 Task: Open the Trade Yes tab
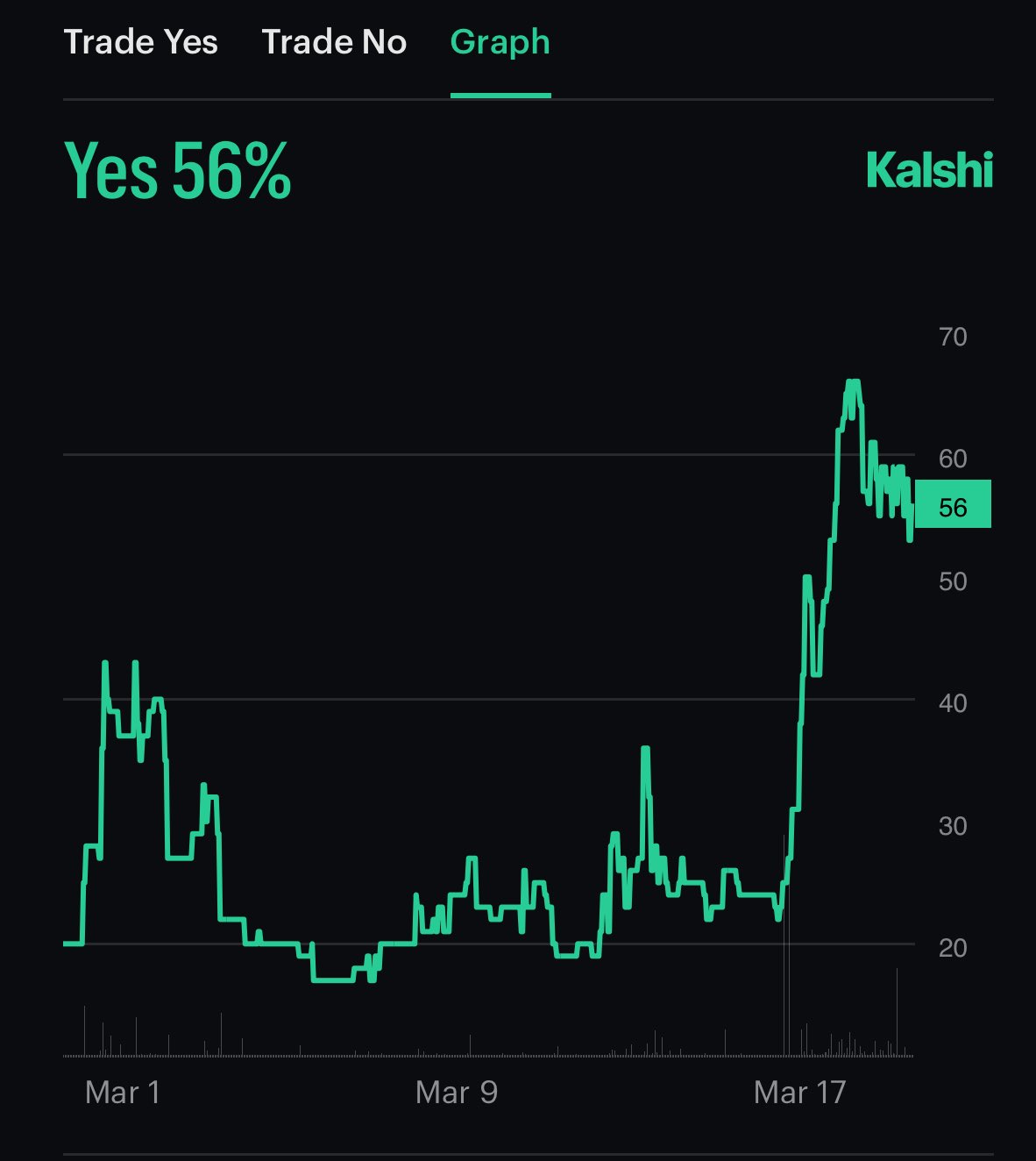tap(143, 41)
